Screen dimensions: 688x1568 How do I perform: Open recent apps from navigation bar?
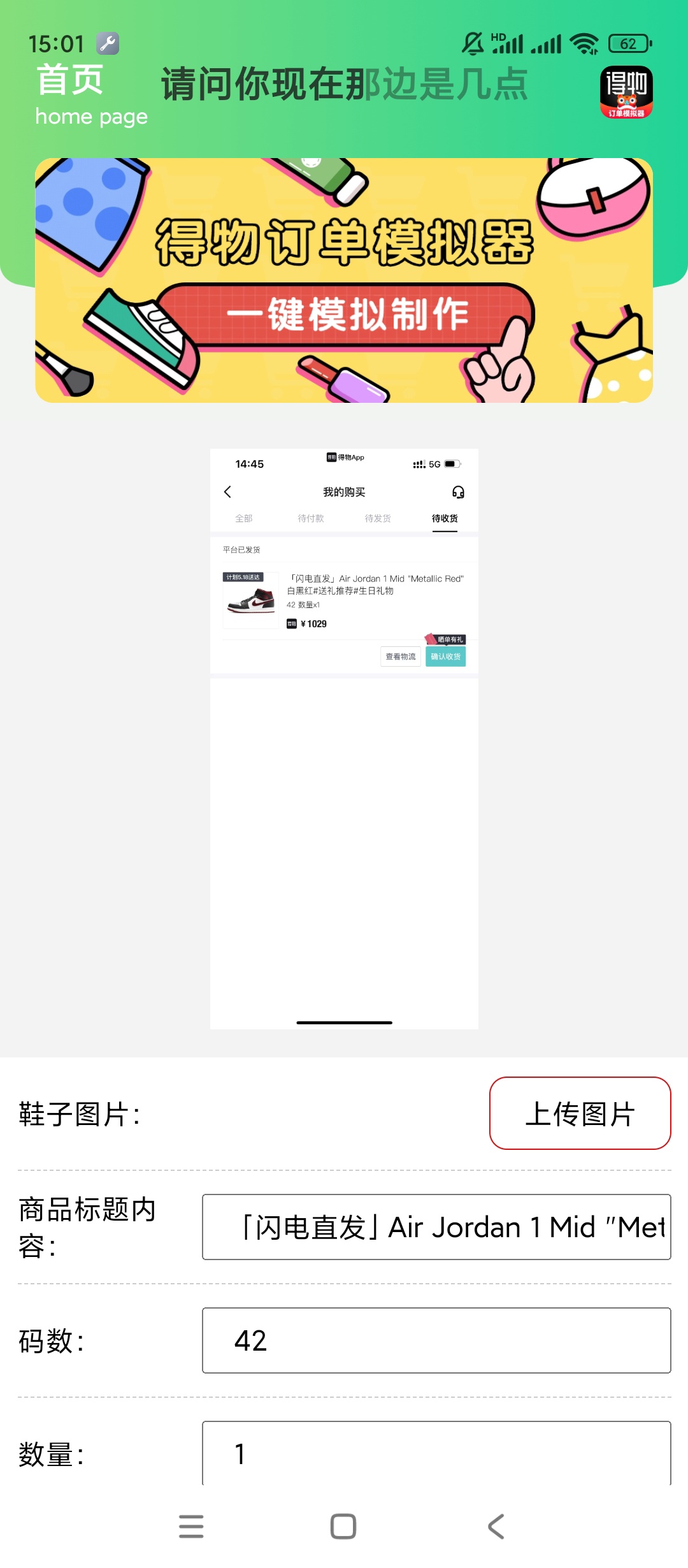point(191,1526)
